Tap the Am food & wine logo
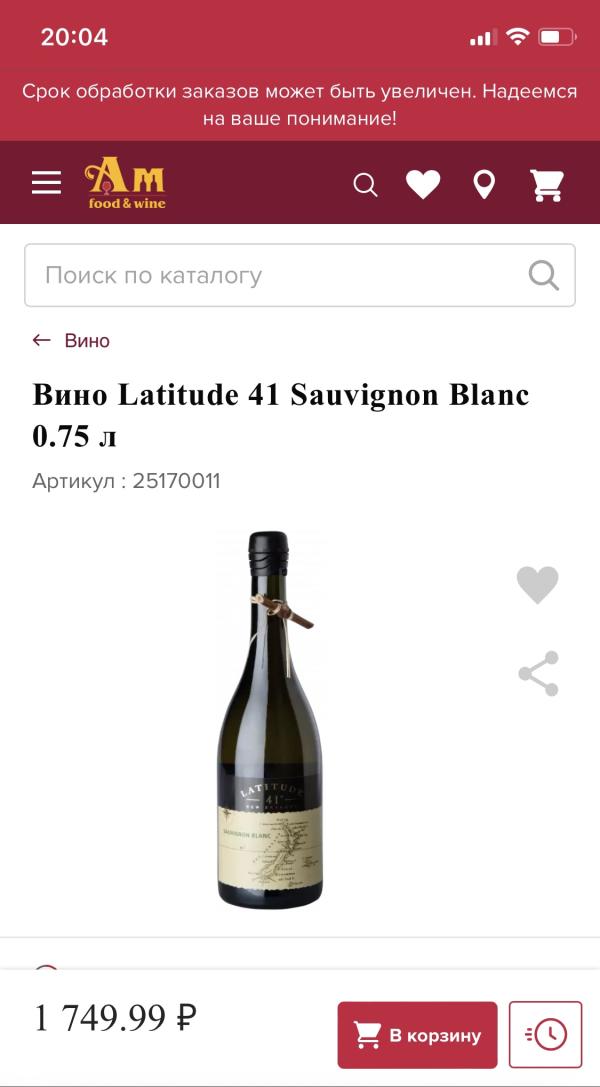 (125, 183)
